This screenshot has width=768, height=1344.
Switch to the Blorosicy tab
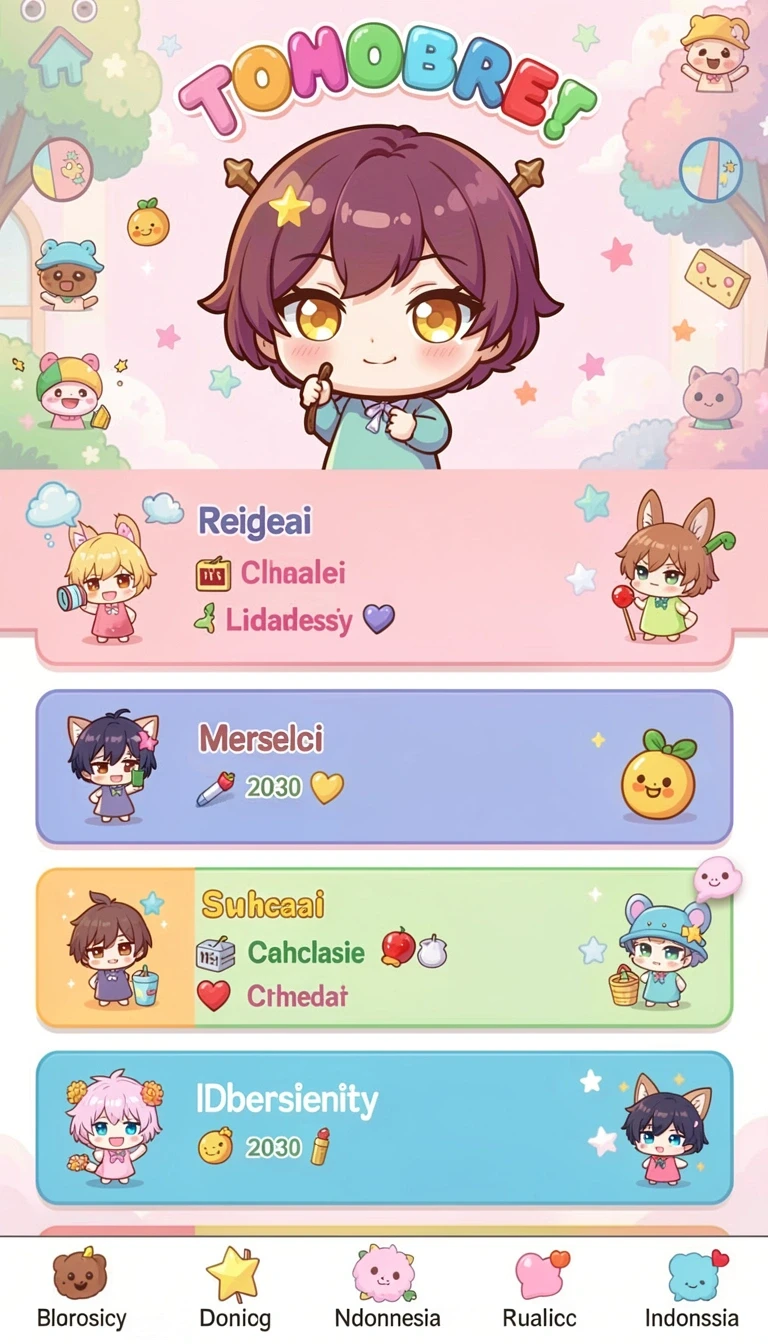click(x=81, y=1291)
